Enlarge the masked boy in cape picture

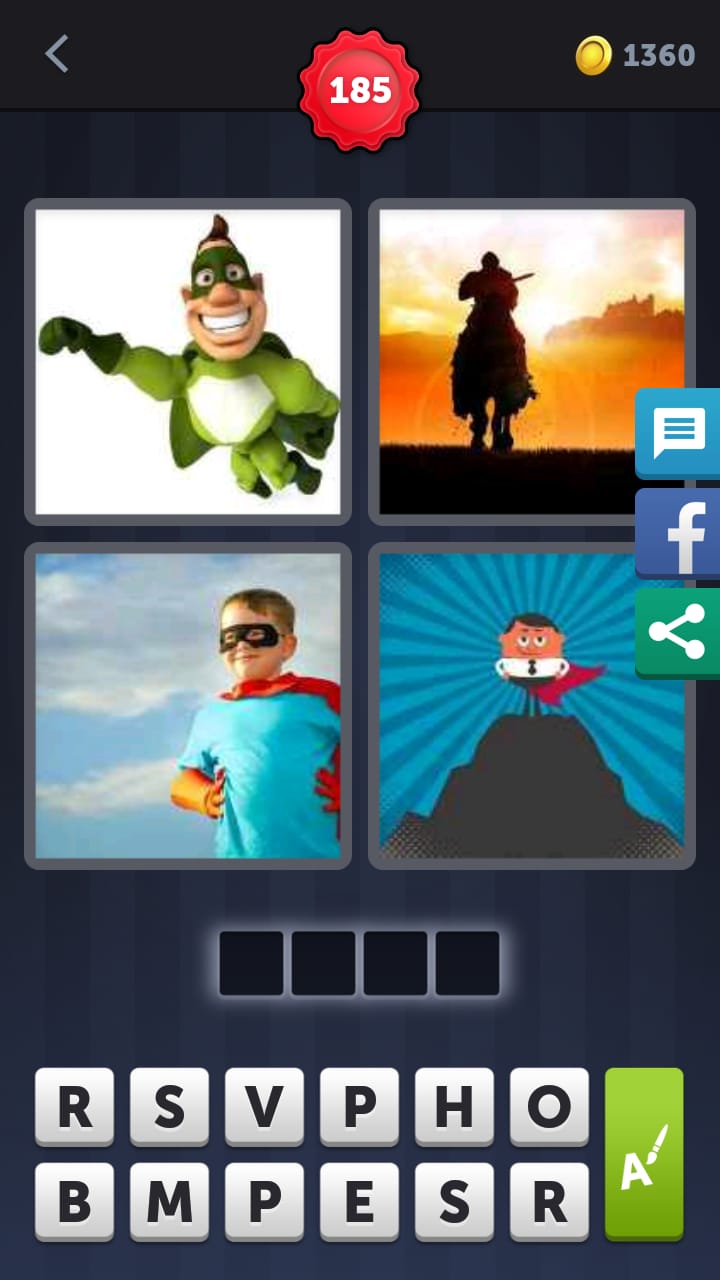point(188,705)
